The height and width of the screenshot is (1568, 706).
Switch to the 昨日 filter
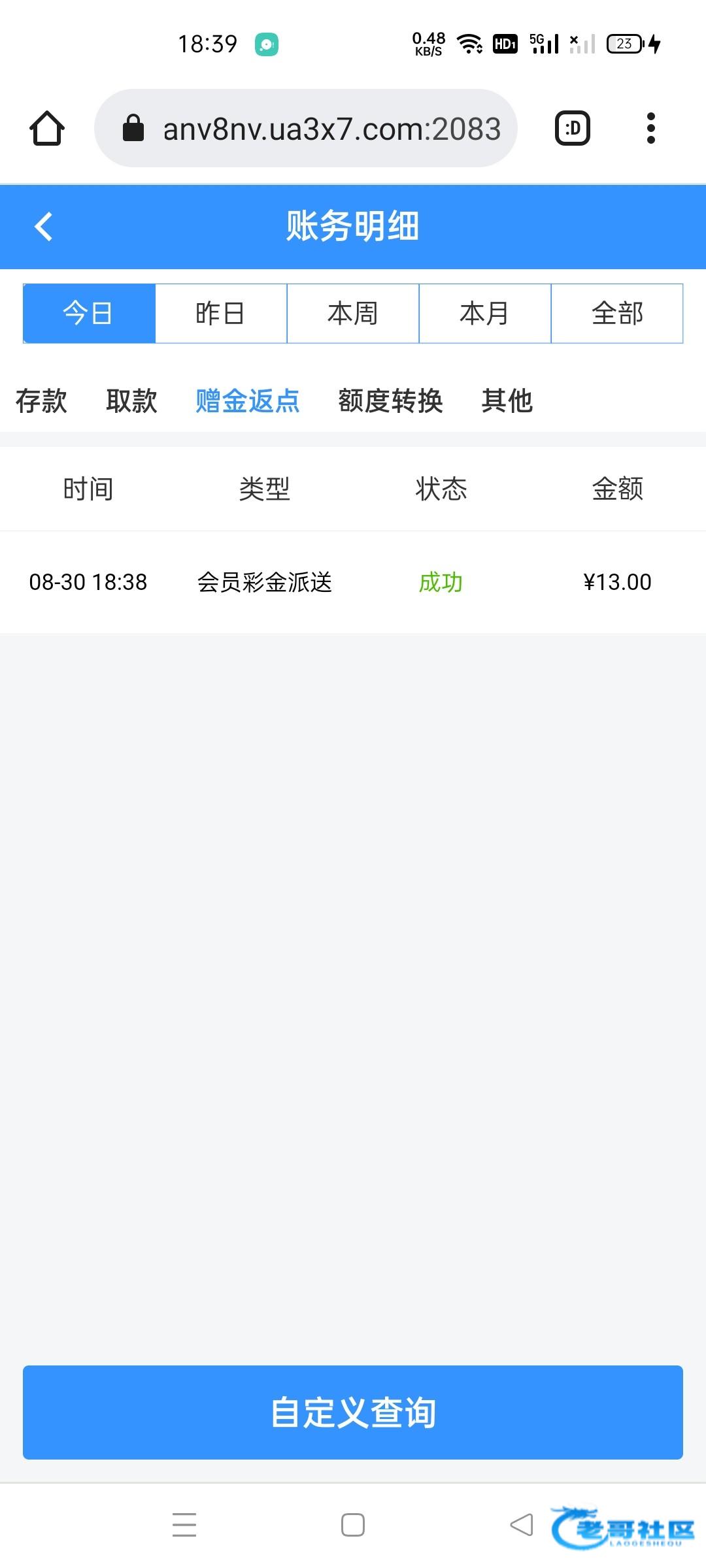click(221, 314)
